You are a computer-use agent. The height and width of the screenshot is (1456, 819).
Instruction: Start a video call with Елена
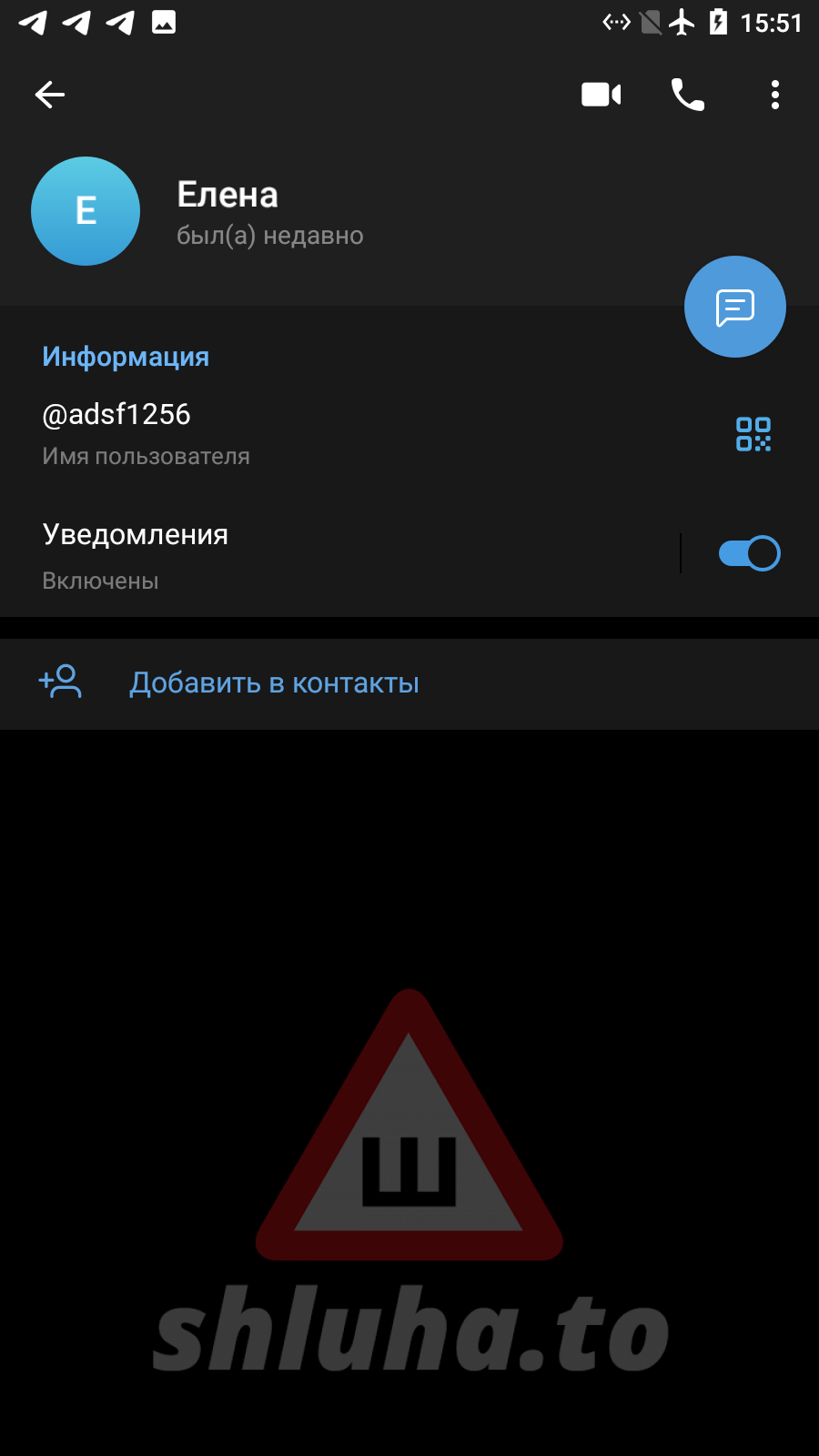tap(601, 95)
